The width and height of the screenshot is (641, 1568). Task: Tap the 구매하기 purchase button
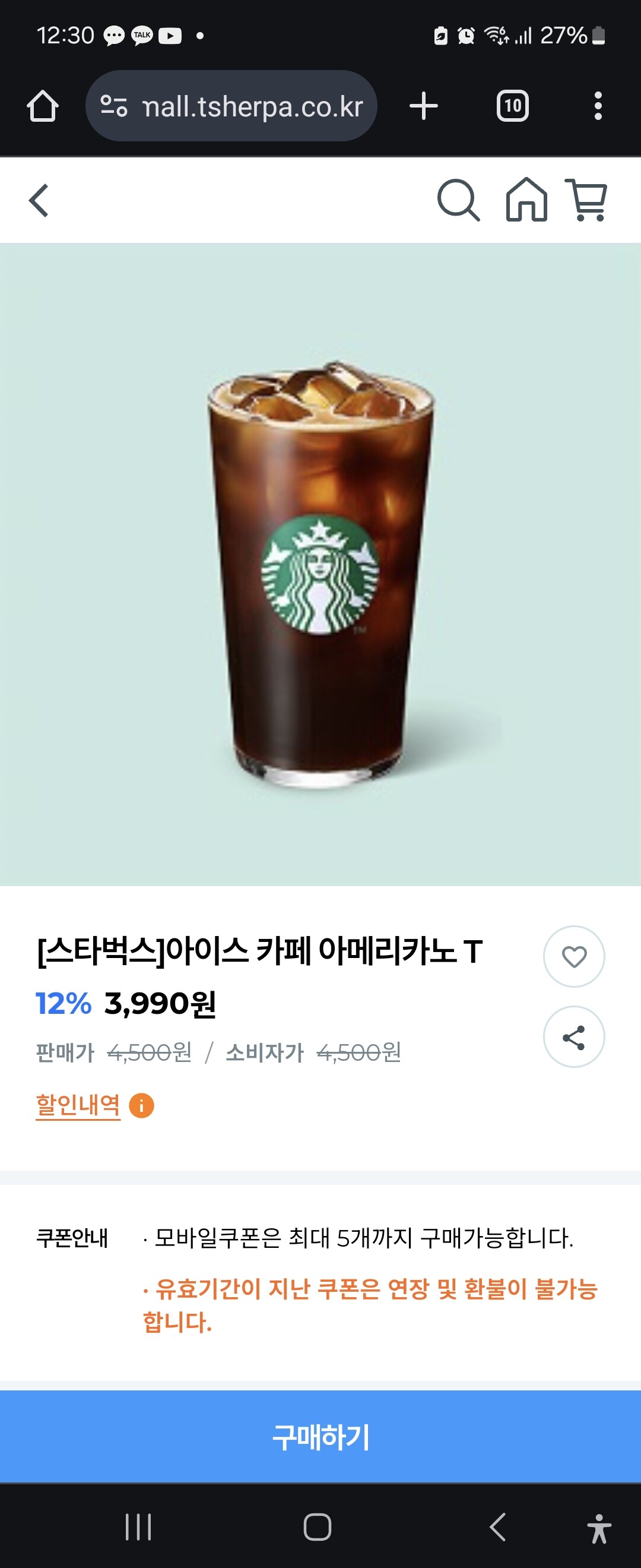pyautogui.click(x=320, y=1437)
